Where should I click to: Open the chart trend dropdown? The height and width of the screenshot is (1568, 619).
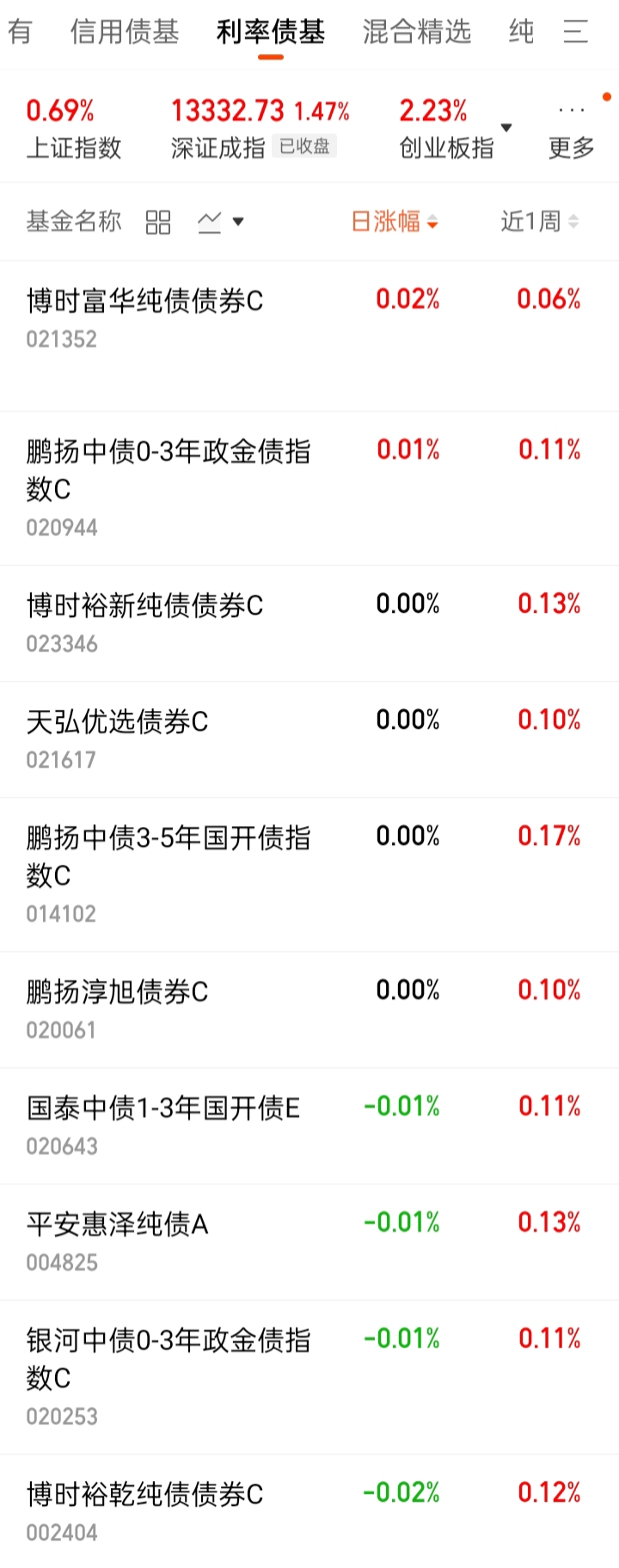point(220,223)
